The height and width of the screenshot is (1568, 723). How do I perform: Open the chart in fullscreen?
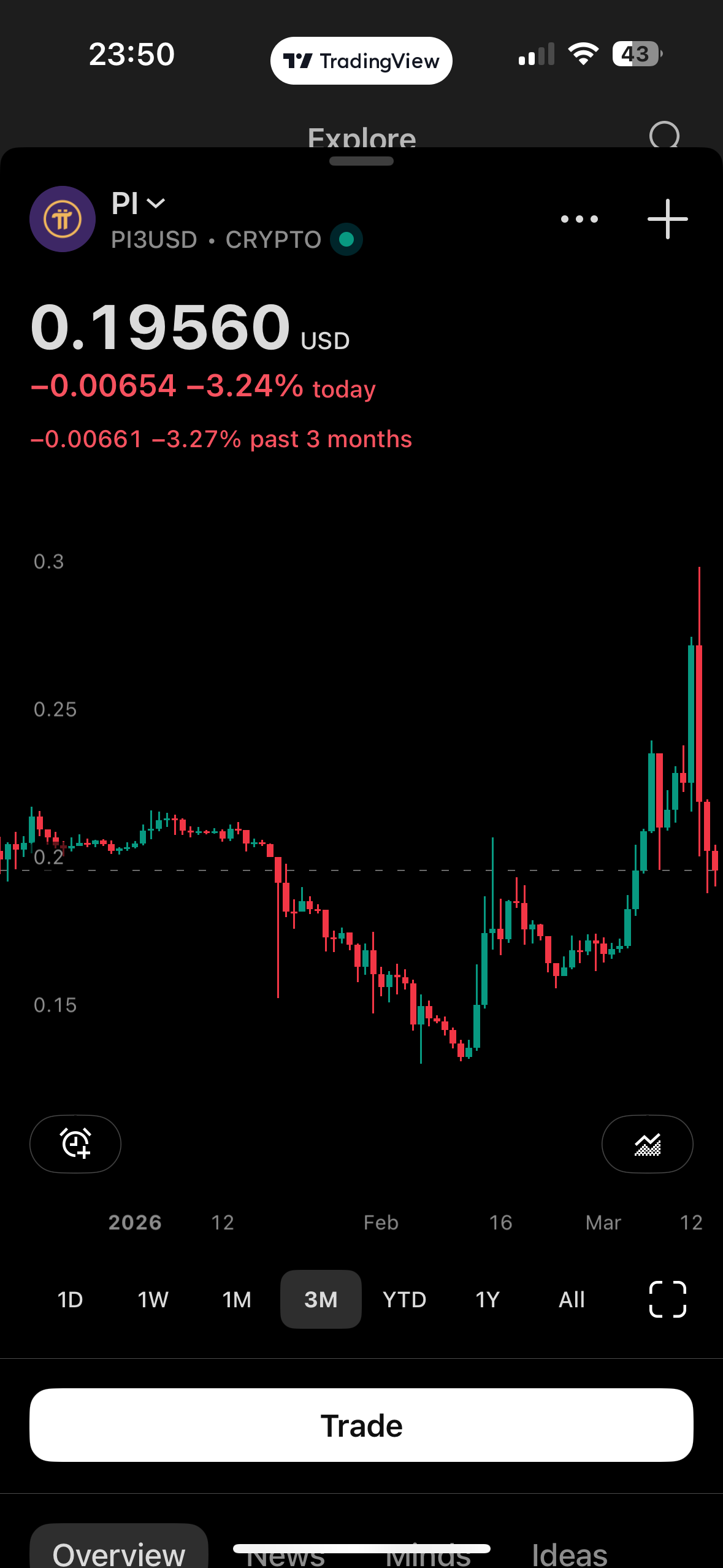click(x=667, y=1299)
